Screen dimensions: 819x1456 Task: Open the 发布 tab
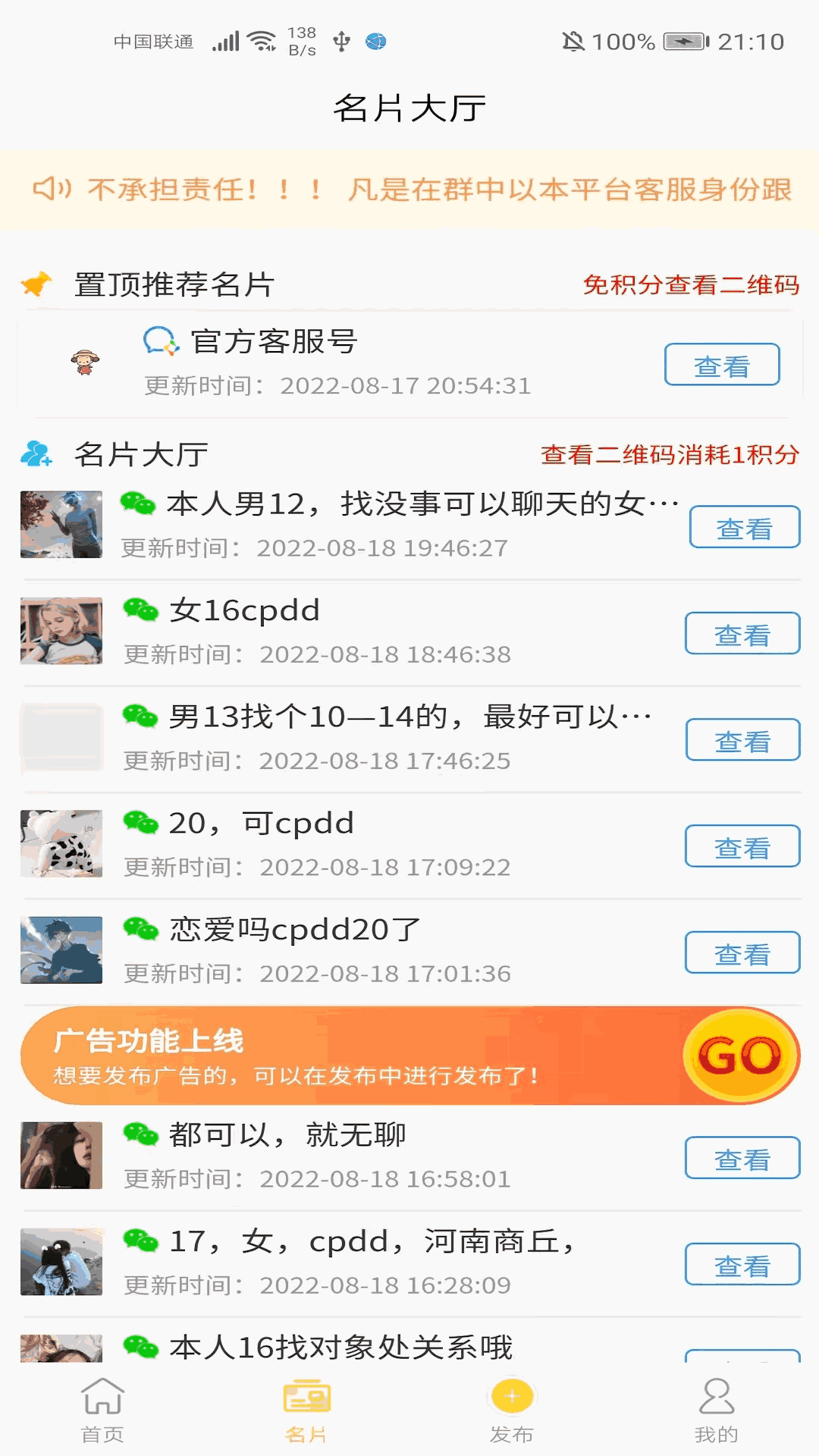point(512,1409)
